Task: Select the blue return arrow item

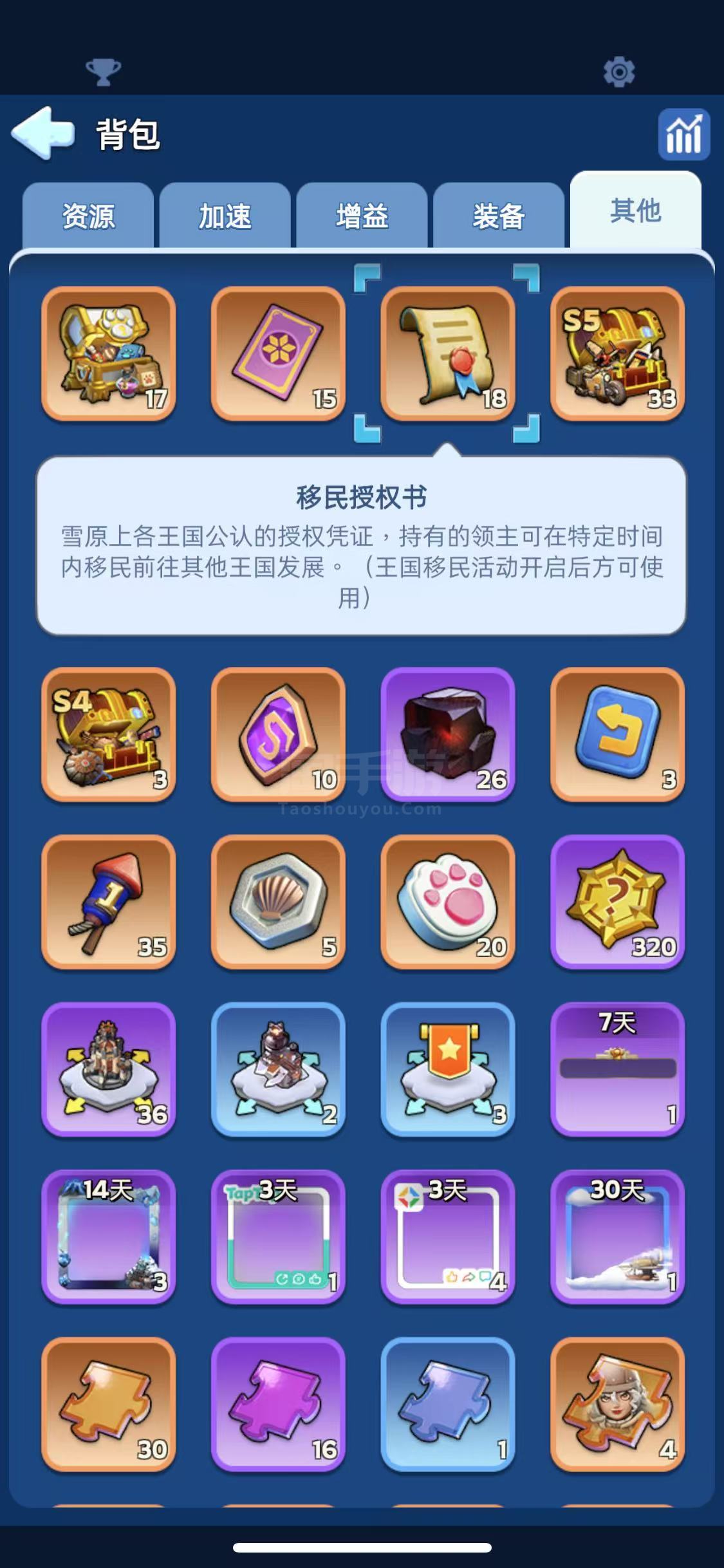Action: pyautogui.click(x=617, y=734)
